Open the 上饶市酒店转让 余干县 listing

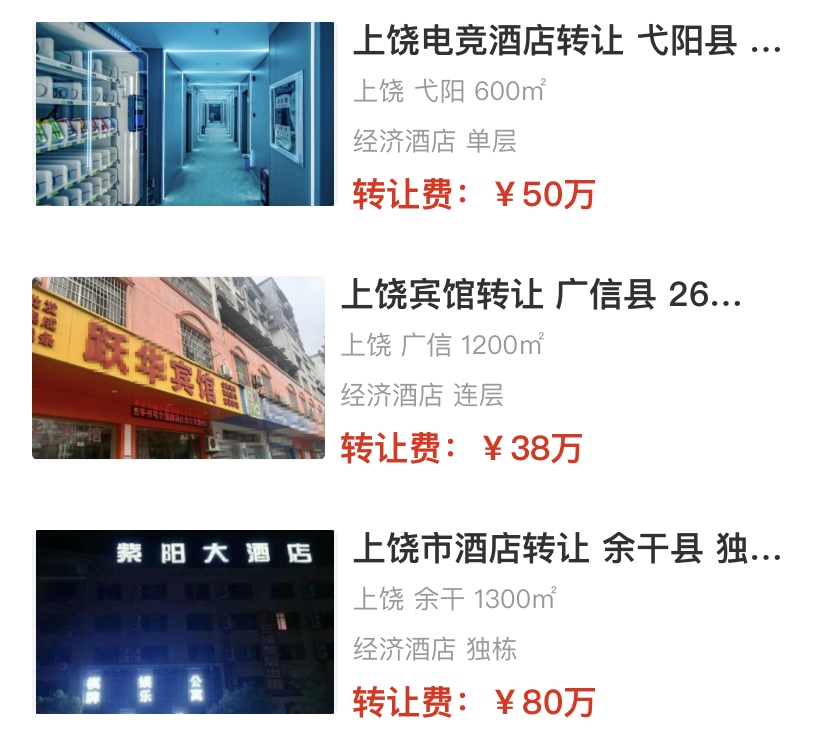click(566, 551)
